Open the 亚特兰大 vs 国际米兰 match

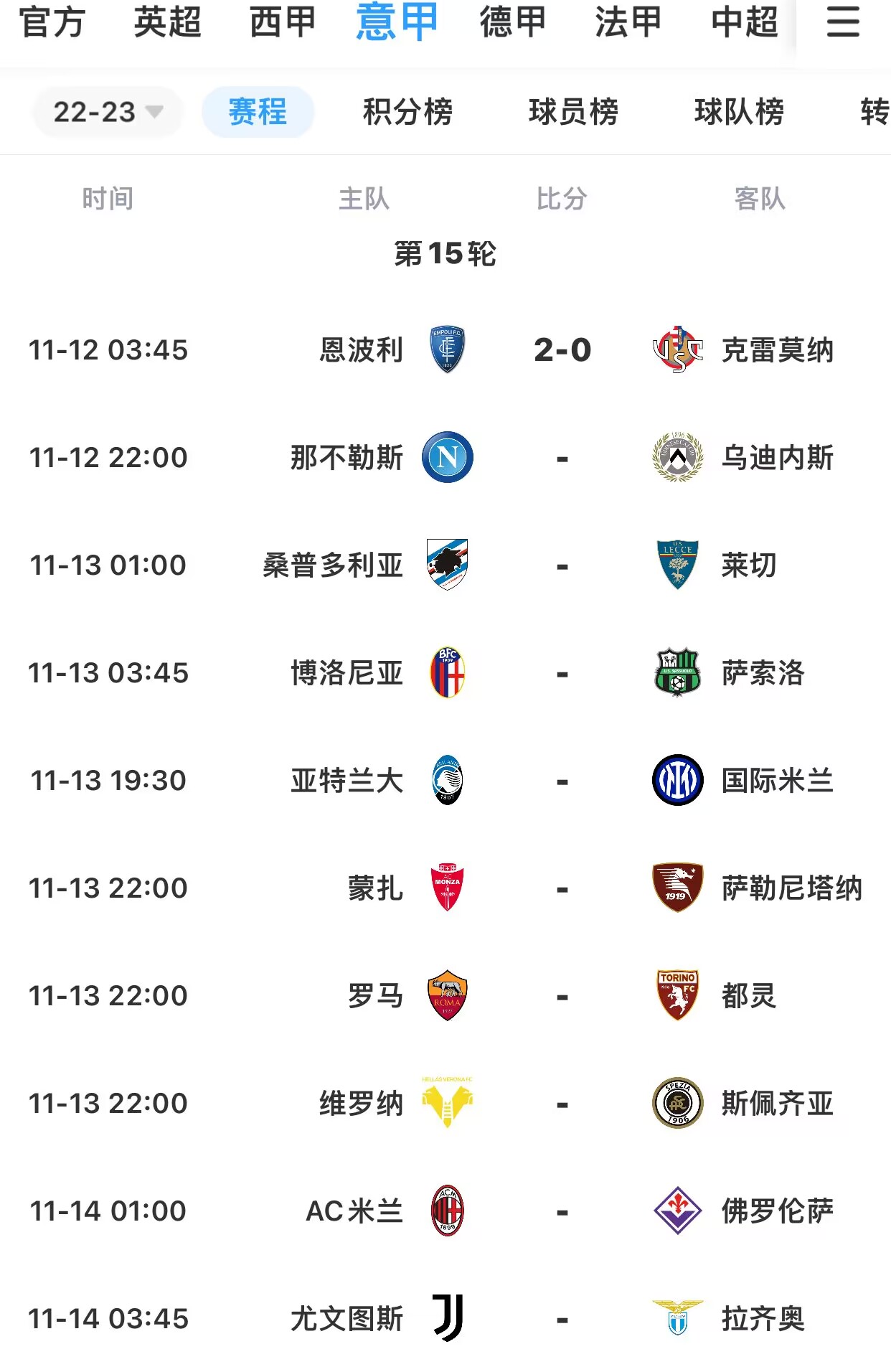pos(562,781)
